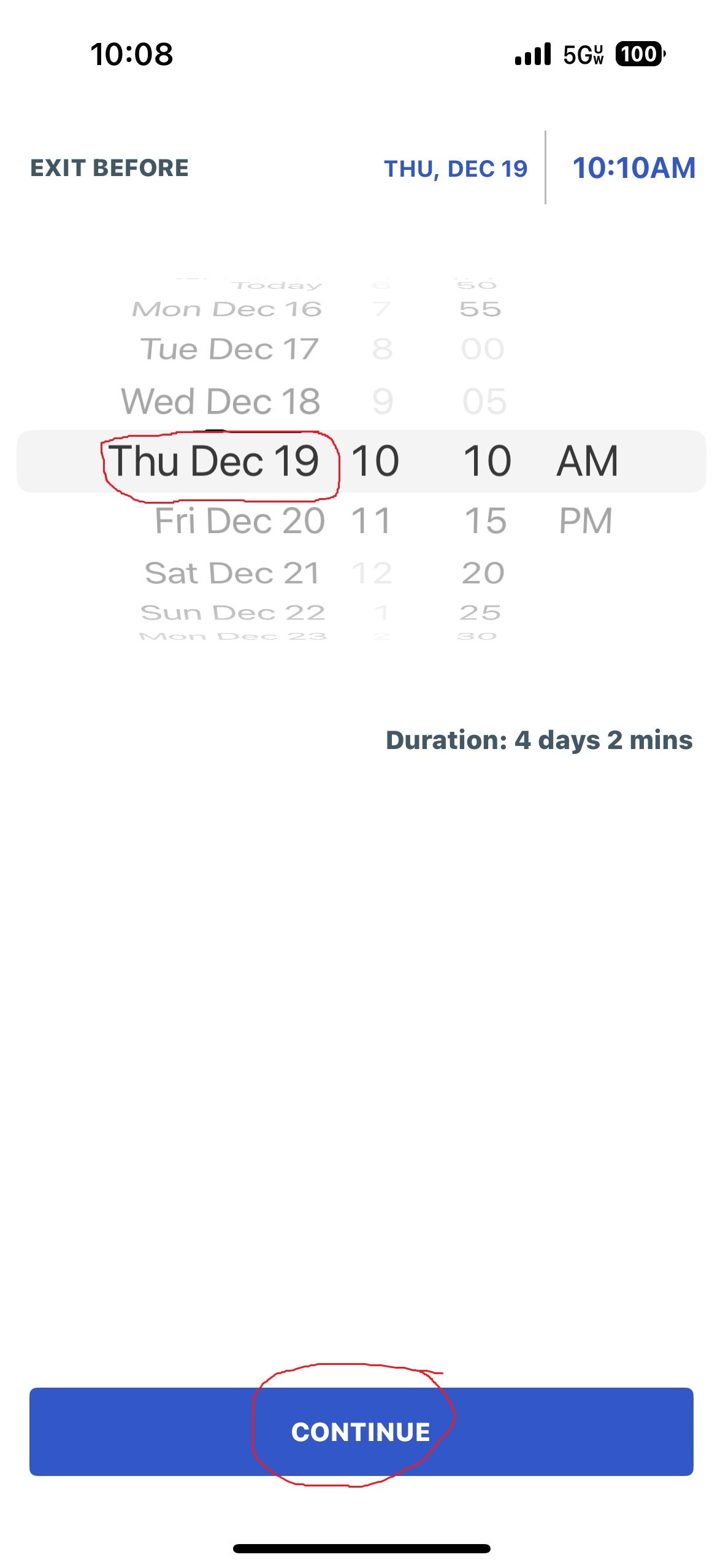
Task: Choose 05 in the minutes wheel
Action: 484,402
